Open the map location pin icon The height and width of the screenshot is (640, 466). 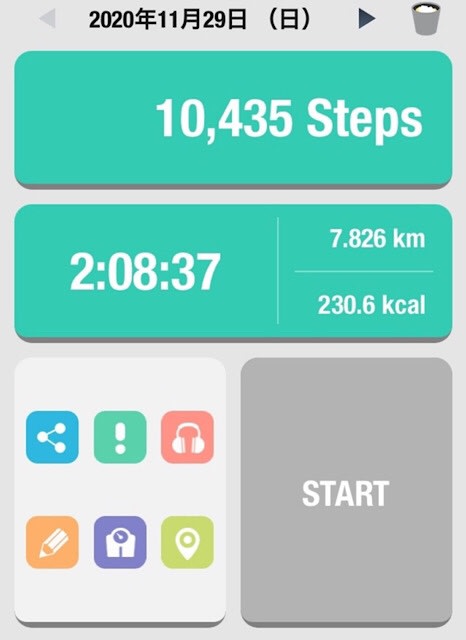(187, 542)
